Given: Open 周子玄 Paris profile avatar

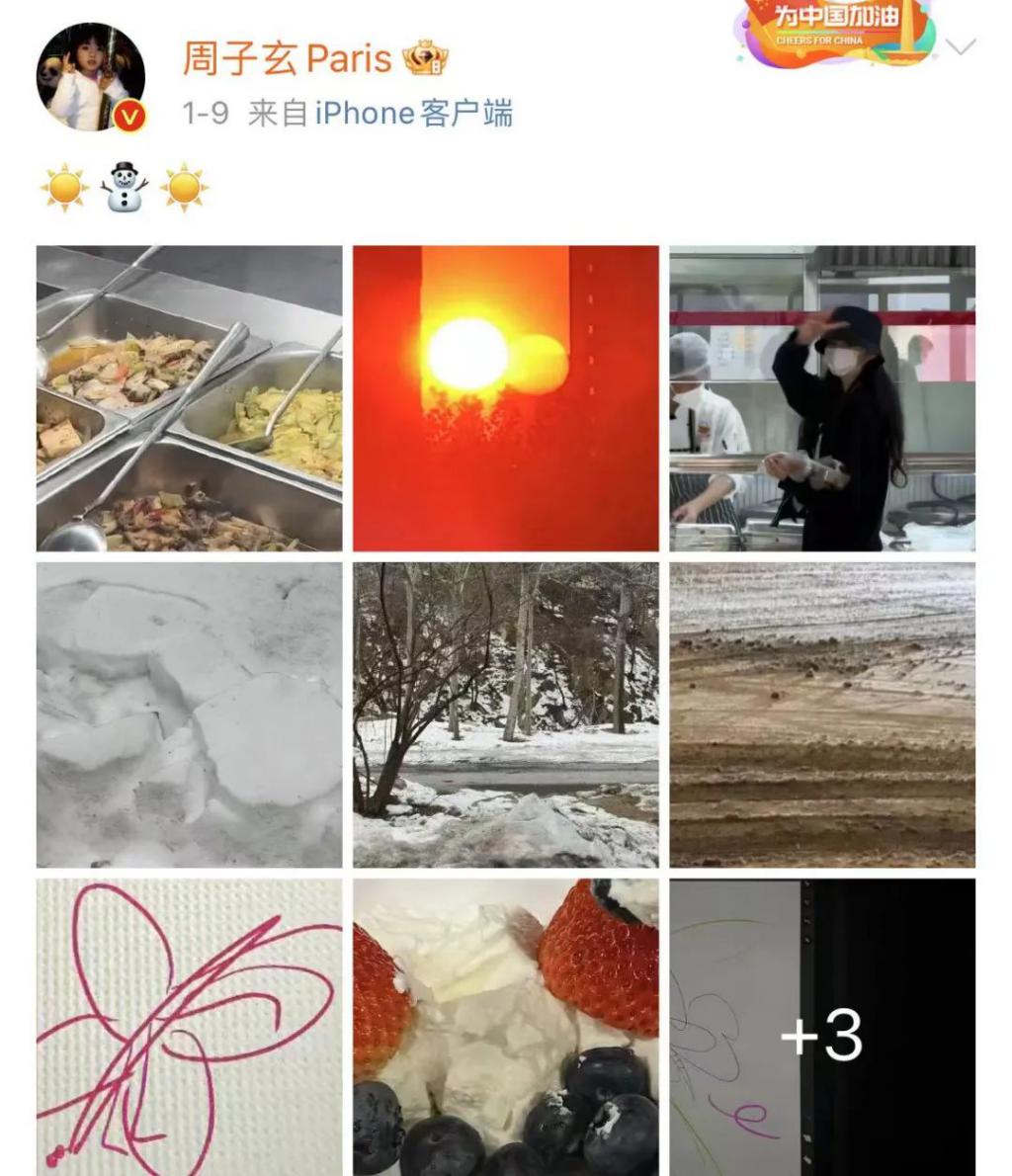Looking at the screenshot, I should (x=91, y=78).
